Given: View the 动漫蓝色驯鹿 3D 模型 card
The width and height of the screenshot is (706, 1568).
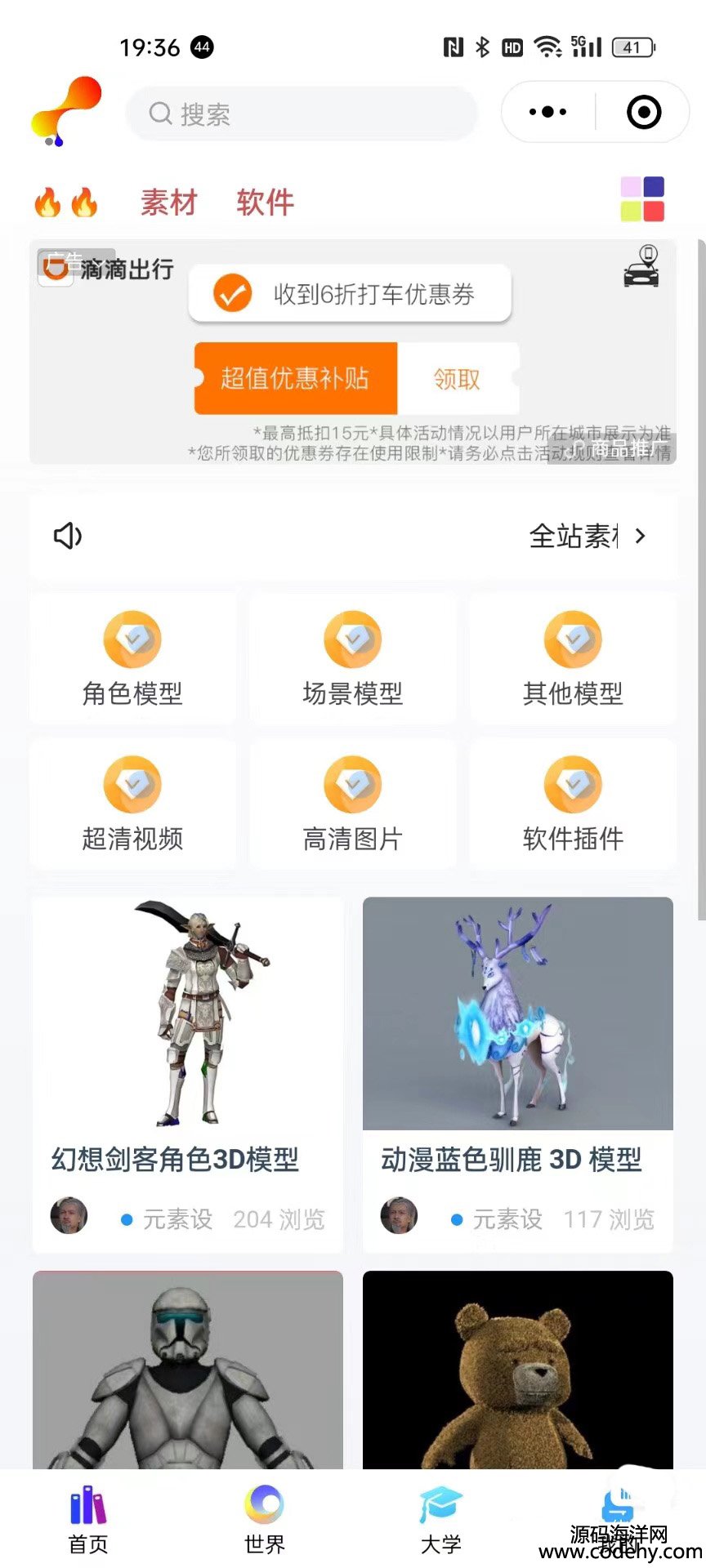Looking at the screenshot, I should (518, 1062).
